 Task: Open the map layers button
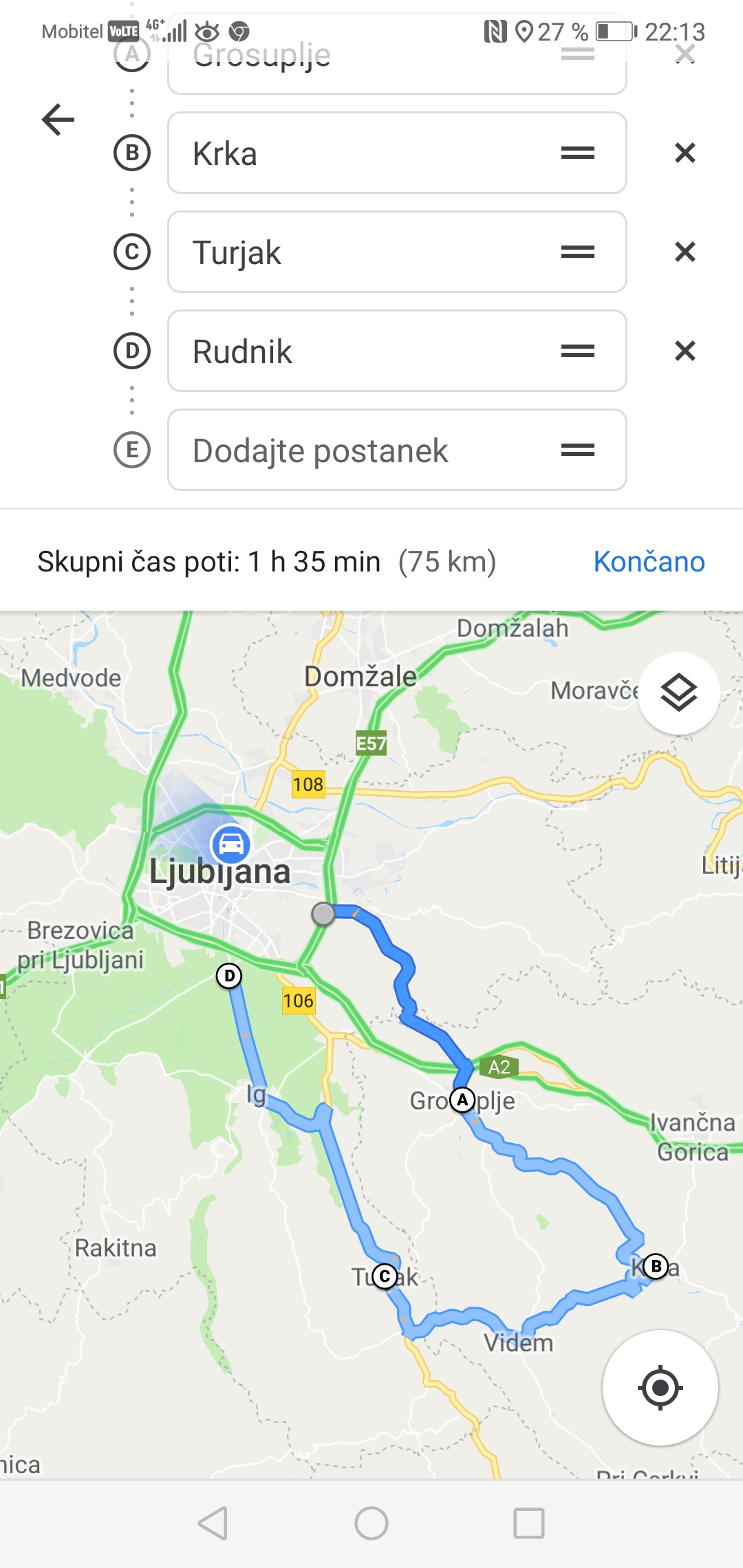click(x=678, y=693)
